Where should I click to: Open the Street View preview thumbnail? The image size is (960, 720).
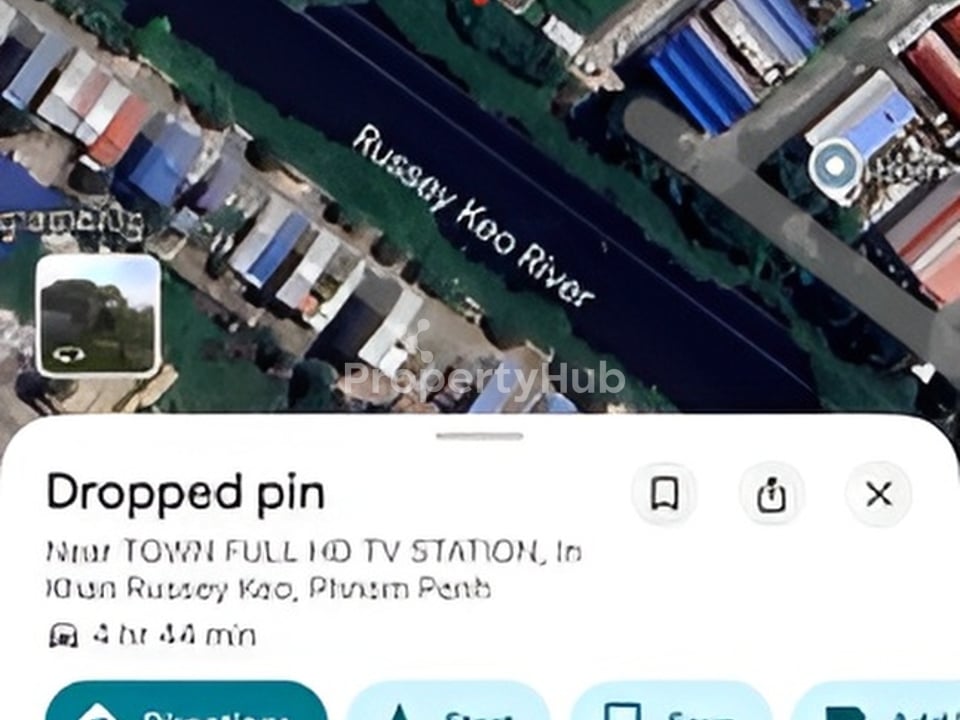coord(98,315)
